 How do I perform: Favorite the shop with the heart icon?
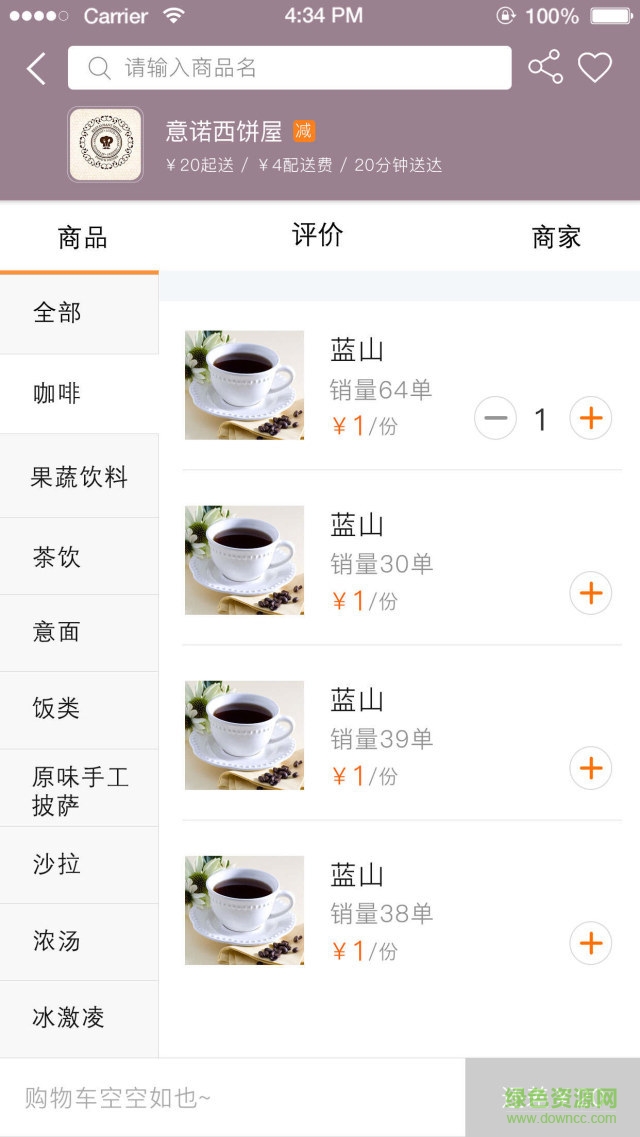(x=595, y=68)
